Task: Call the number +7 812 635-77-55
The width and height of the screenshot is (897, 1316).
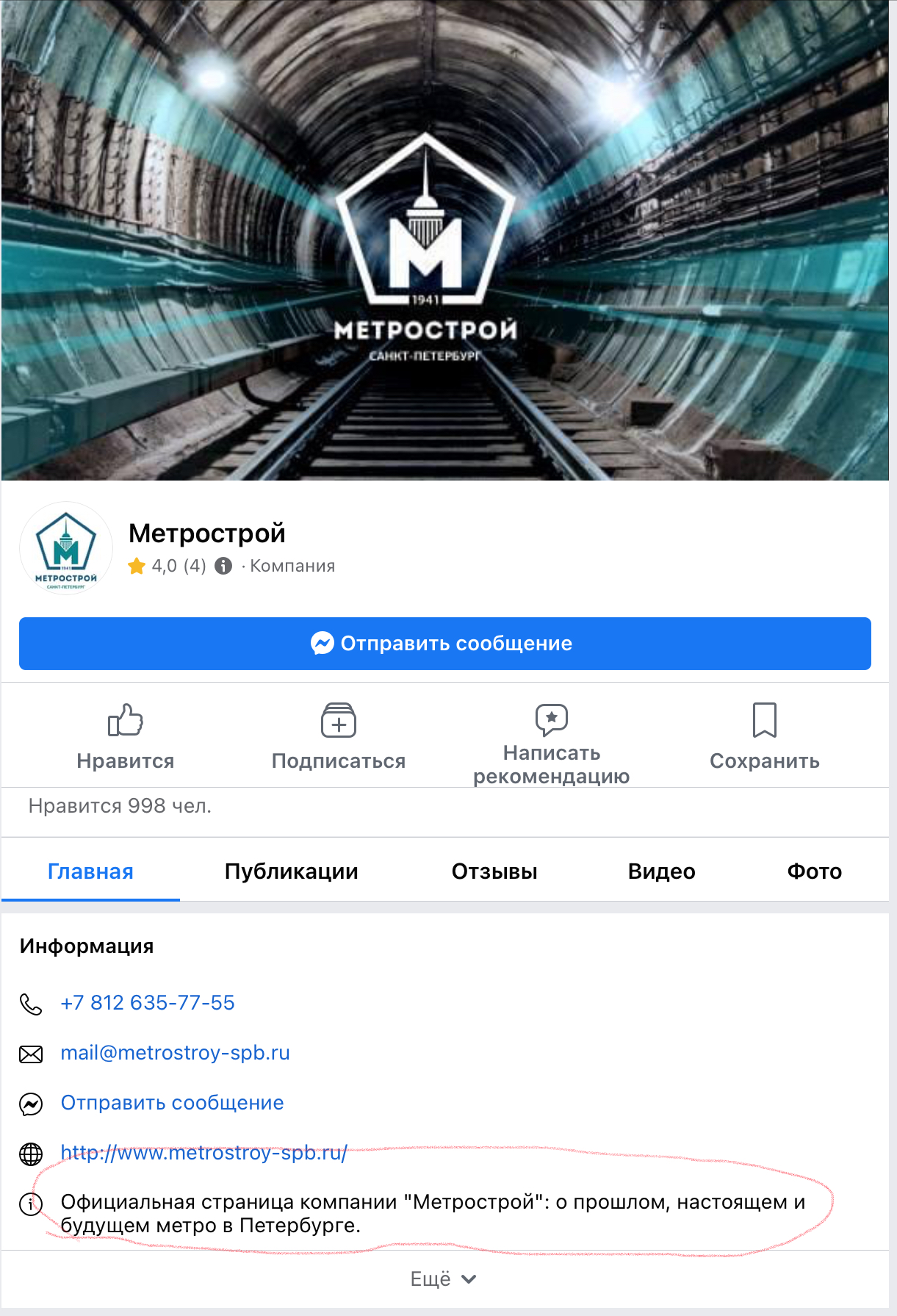Action: click(148, 1003)
